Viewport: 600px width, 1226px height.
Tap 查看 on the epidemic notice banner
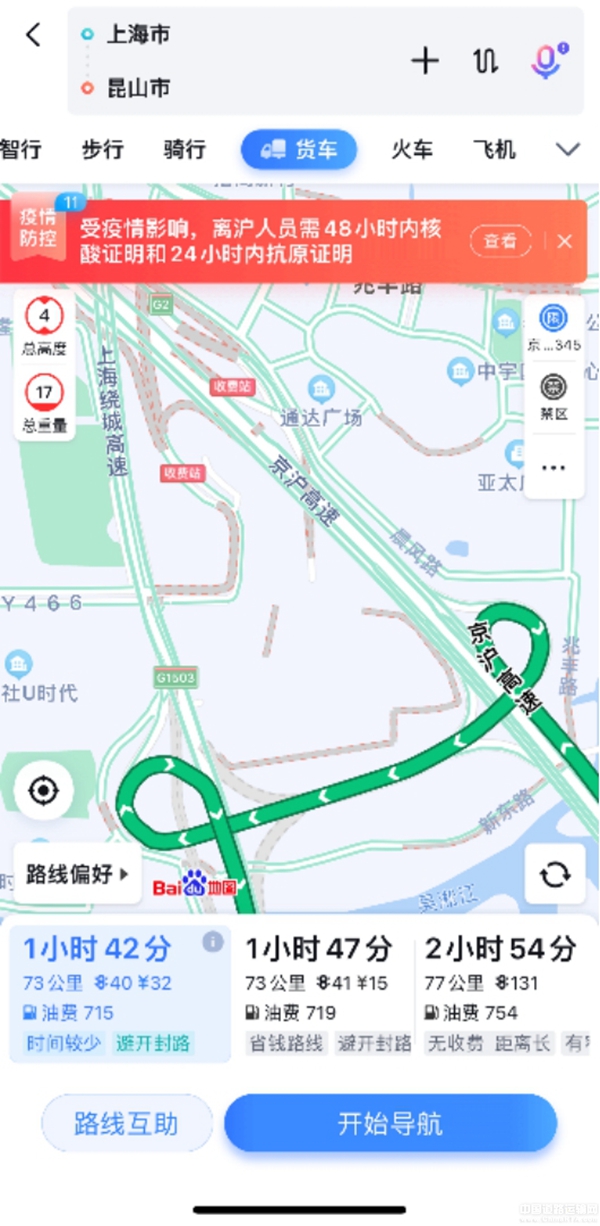(501, 241)
